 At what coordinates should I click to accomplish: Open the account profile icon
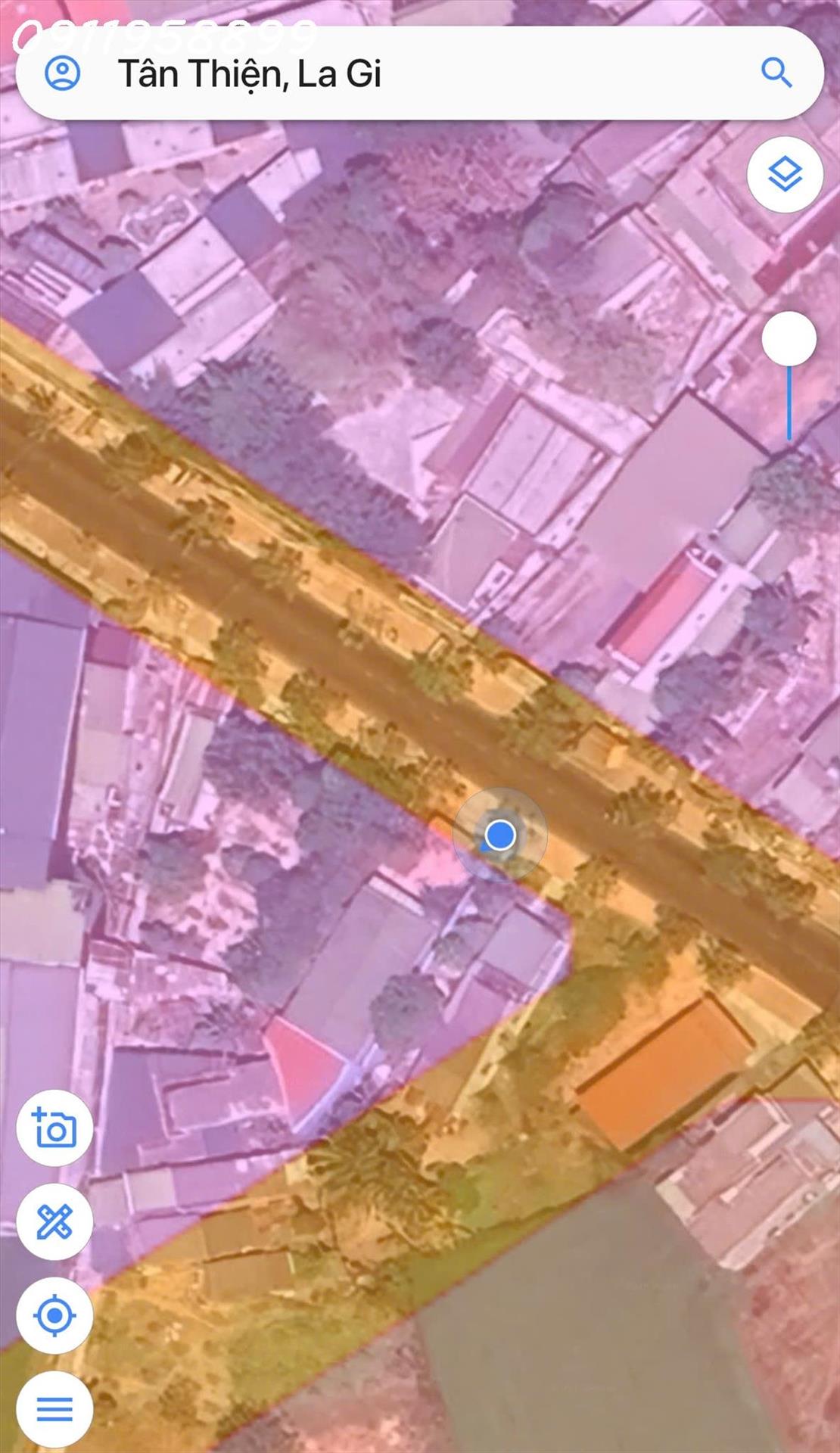(x=63, y=73)
